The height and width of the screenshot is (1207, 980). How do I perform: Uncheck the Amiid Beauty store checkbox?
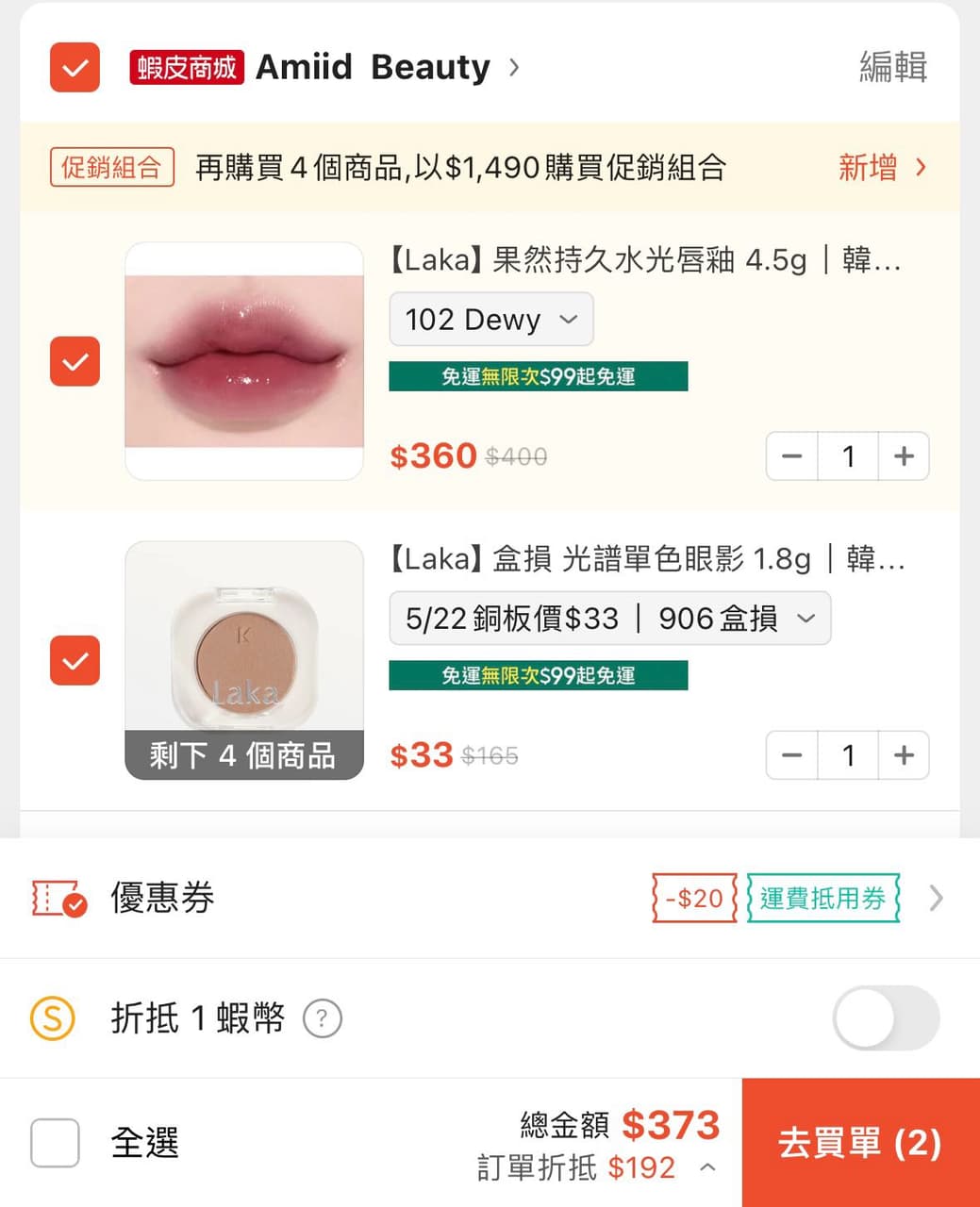74,67
